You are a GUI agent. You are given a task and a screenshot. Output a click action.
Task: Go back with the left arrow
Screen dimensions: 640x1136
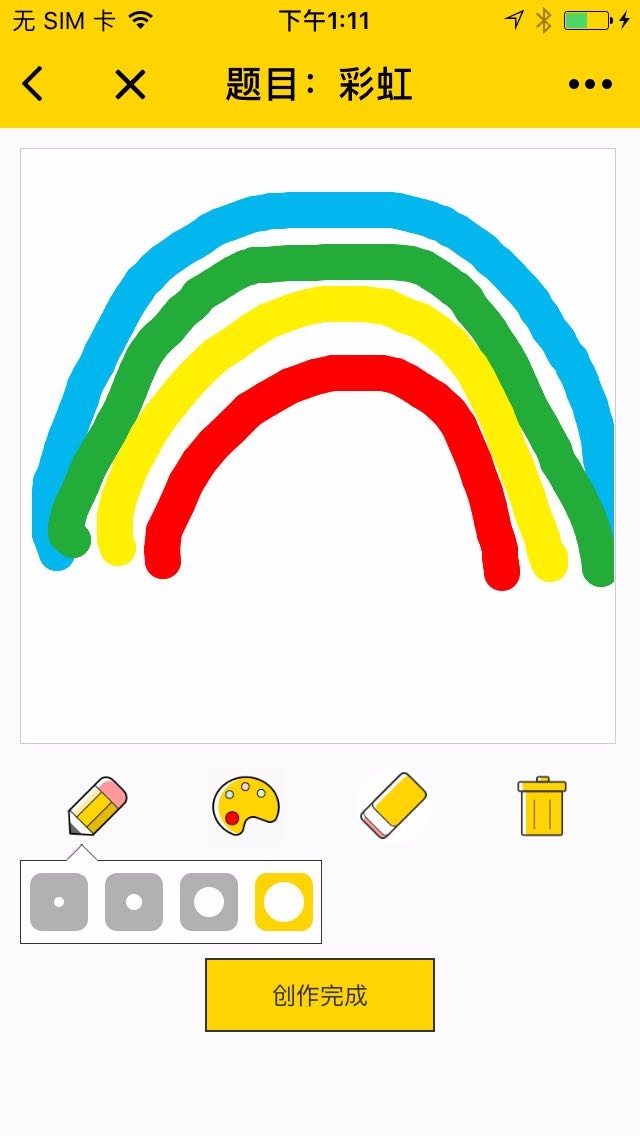click(x=33, y=85)
